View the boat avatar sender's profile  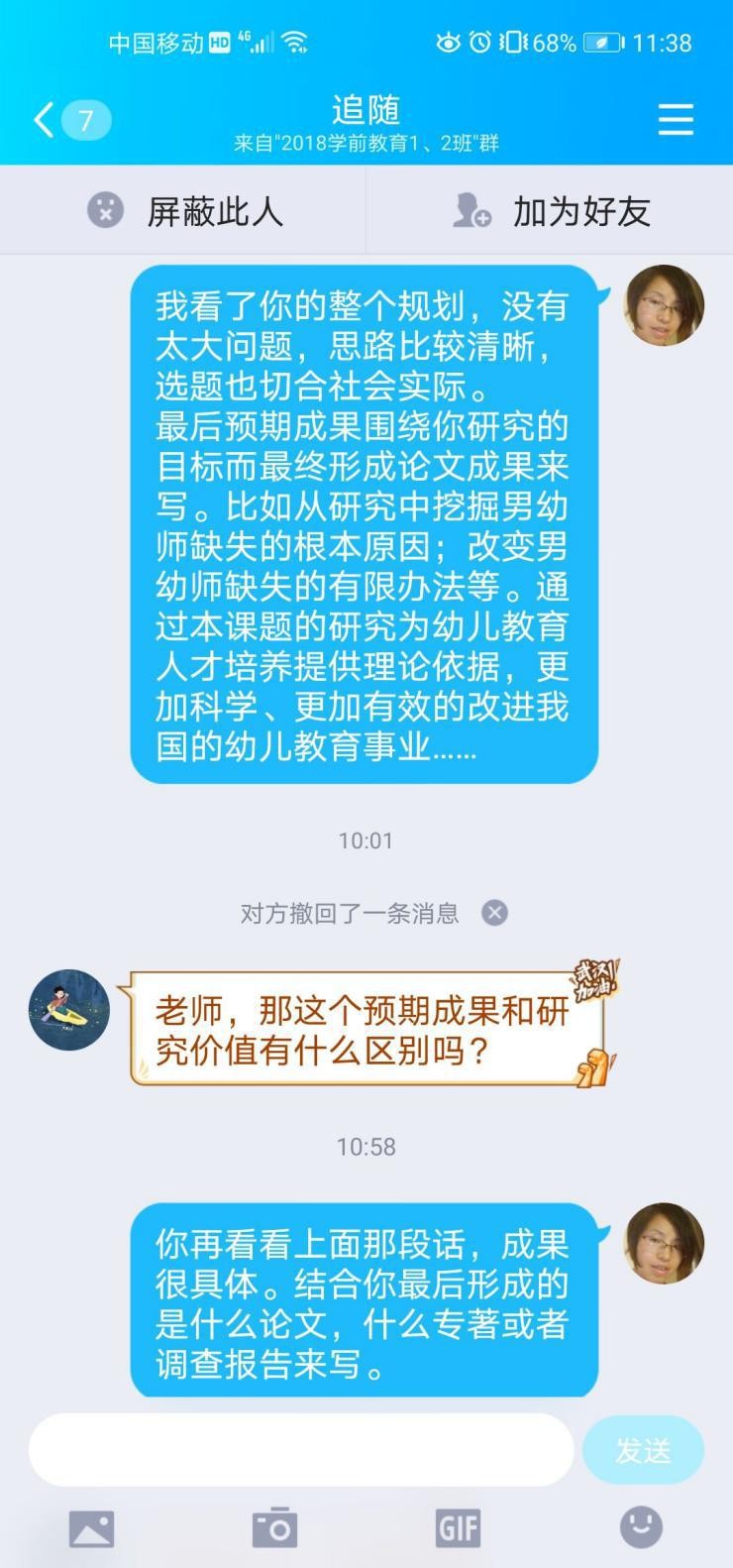pyautogui.click(x=68, y=1010)
